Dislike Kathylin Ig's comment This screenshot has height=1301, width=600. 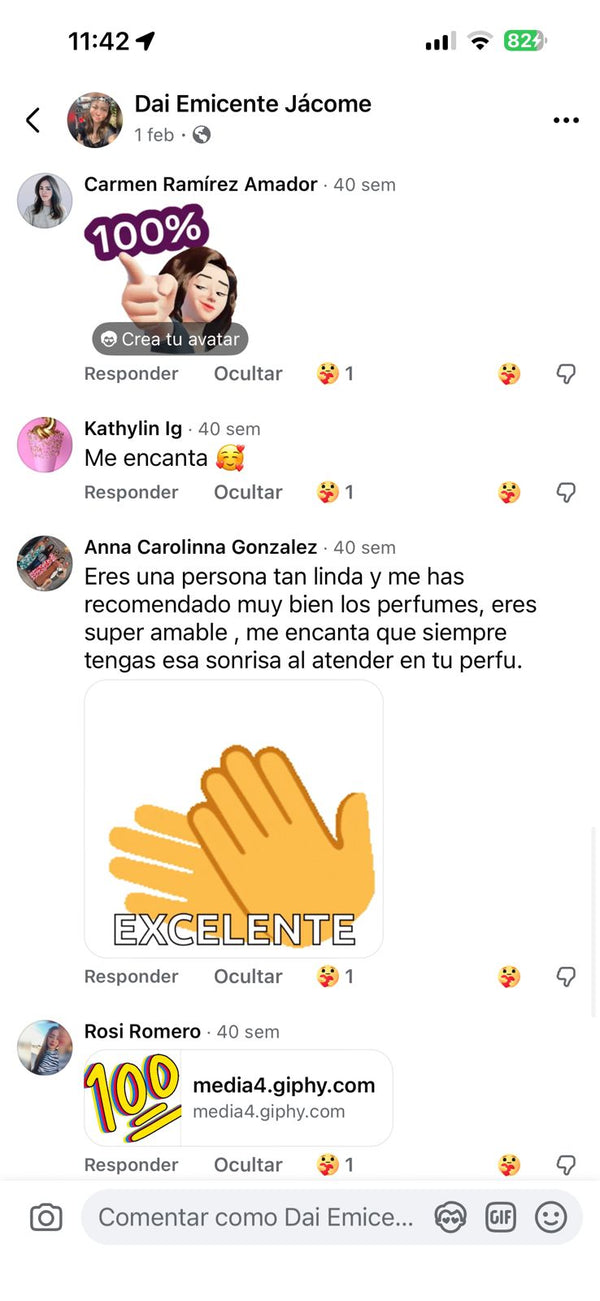click(x=566, y=492)
